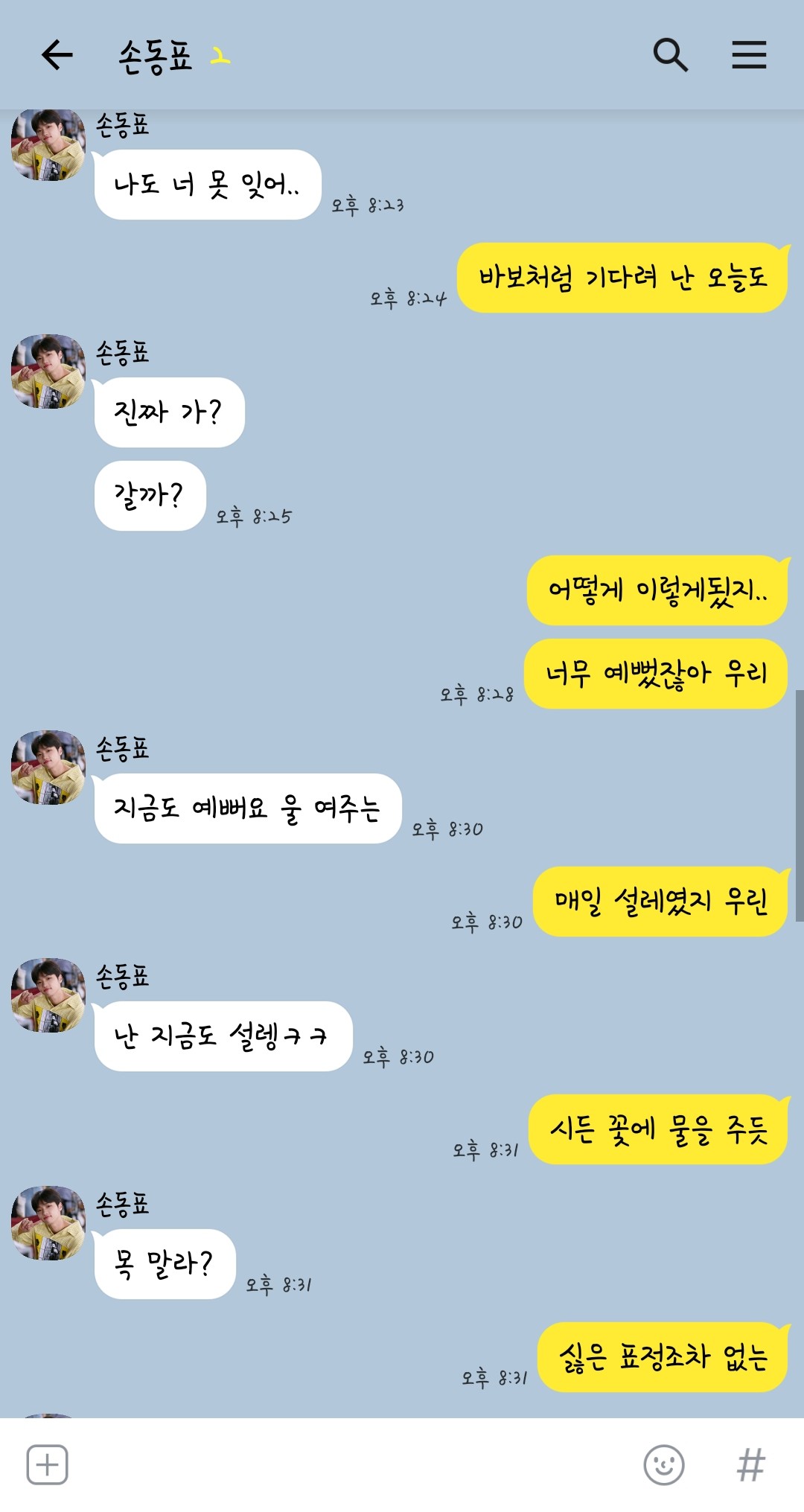The width and height of the screenshot is (804, 1512).
Task: Search within this chat room
Action: click(670, 55)
